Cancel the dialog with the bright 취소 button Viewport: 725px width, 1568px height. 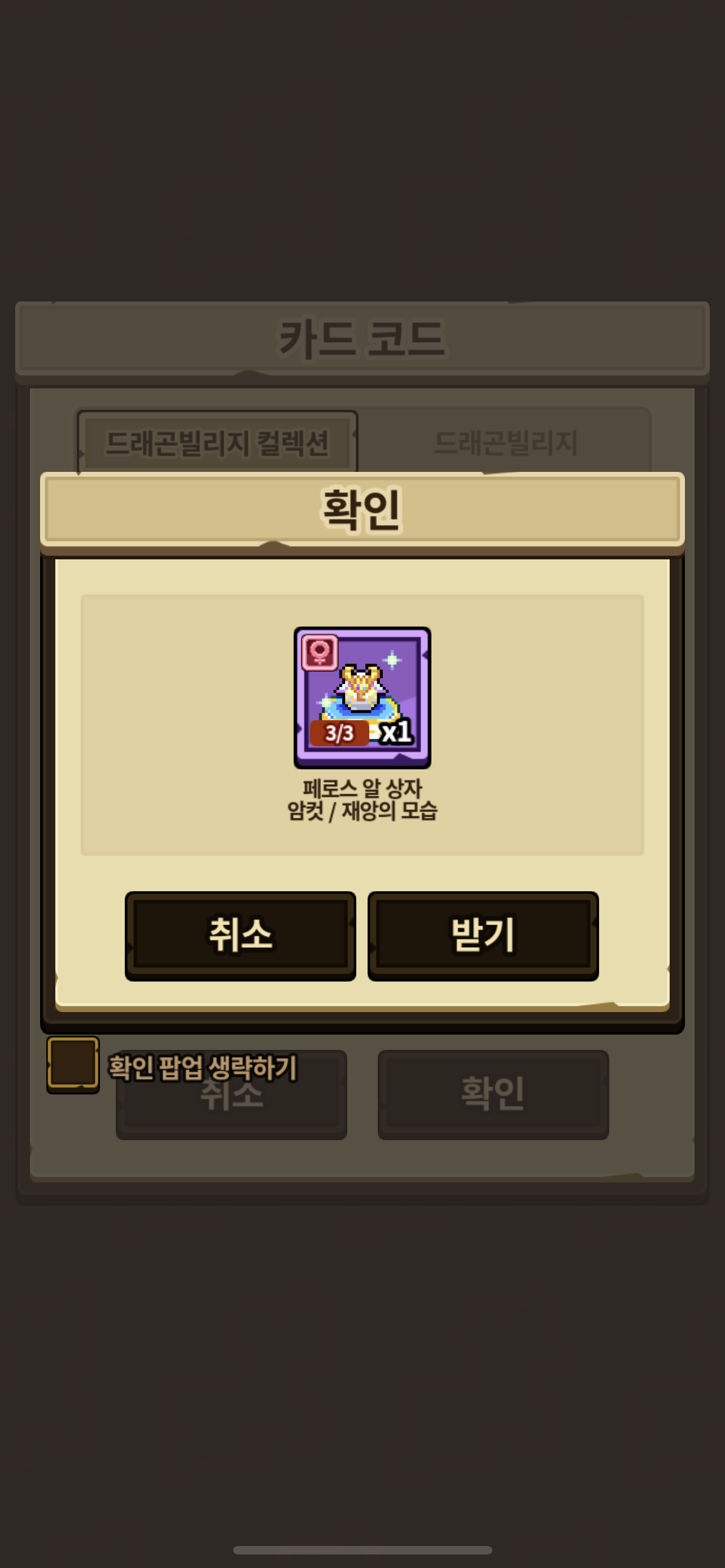(x=241, y=936)
